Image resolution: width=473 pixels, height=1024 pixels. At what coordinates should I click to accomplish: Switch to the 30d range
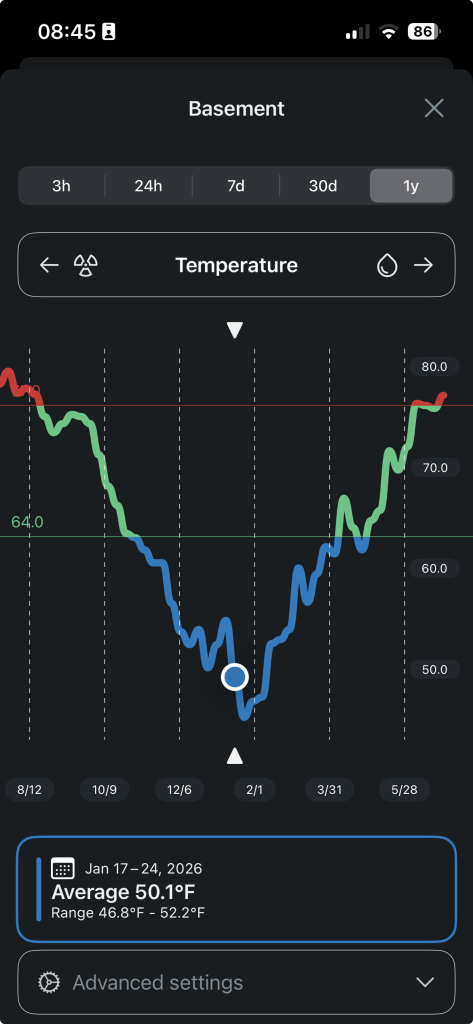pos(323,186)
